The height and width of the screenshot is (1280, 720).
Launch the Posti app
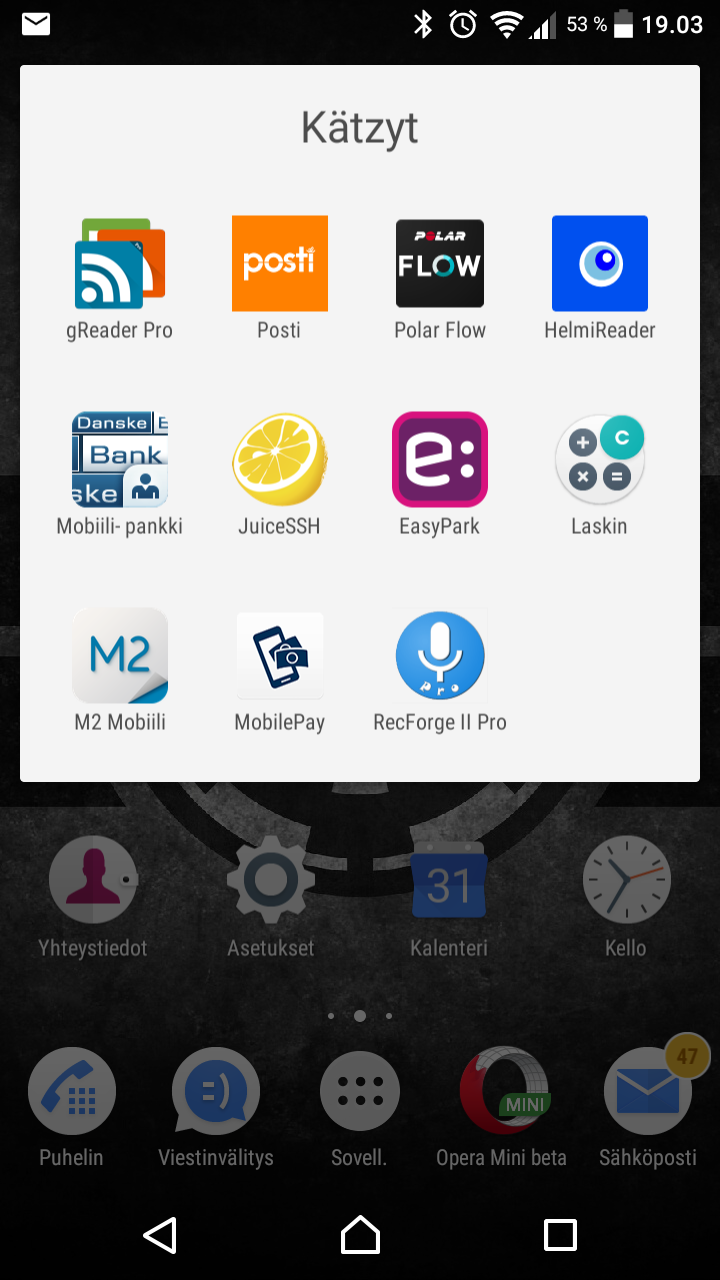click(279, 264)
